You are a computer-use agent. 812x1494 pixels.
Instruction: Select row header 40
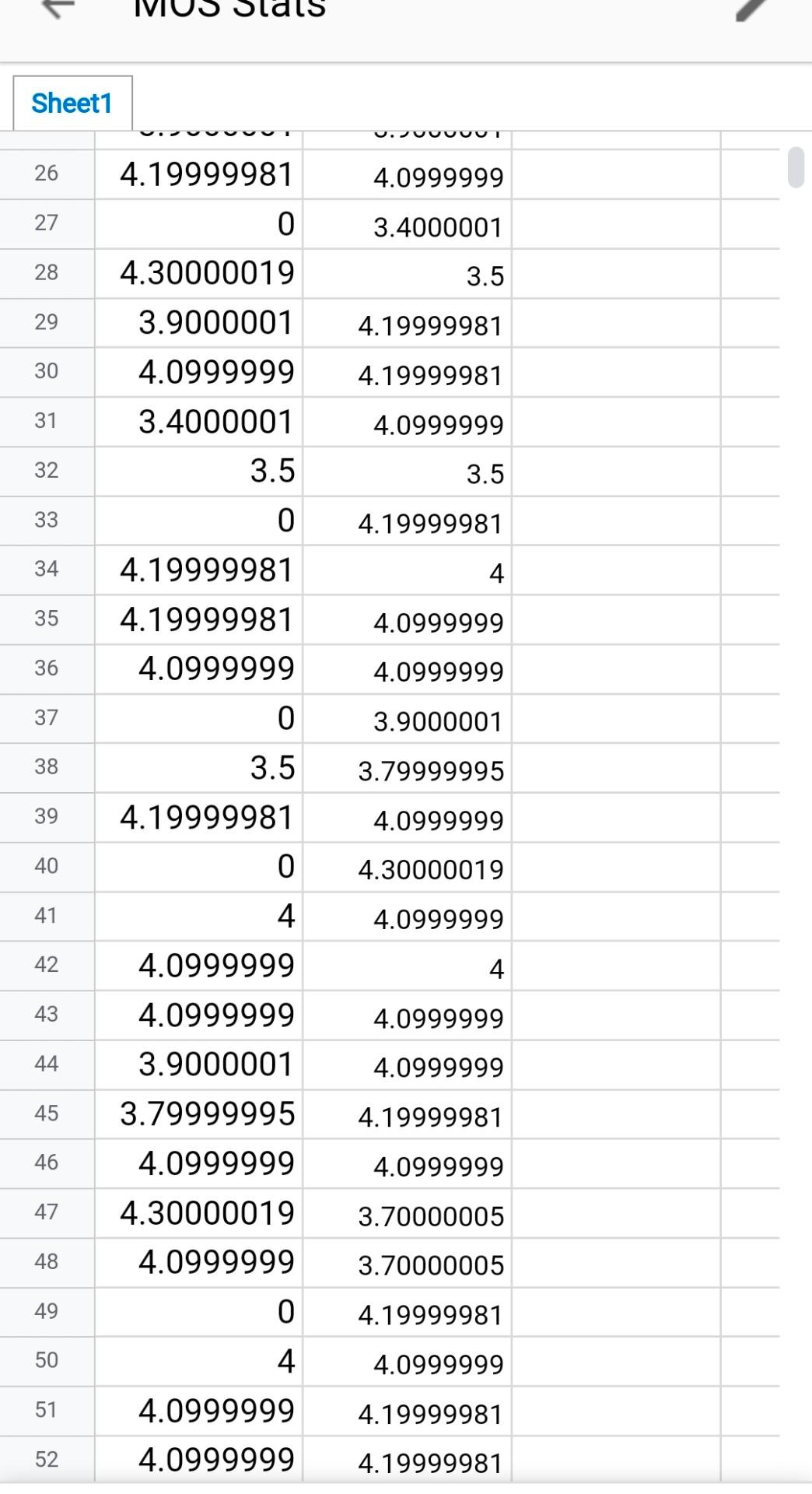pos(46,868)
